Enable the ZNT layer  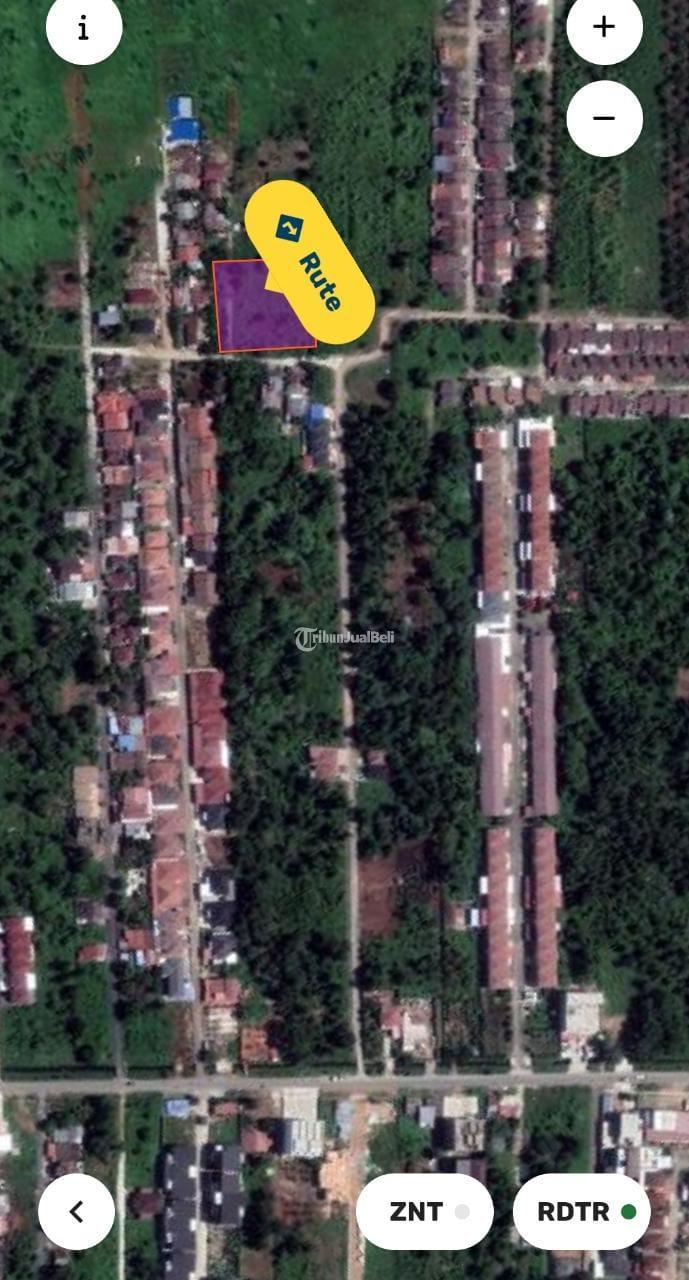425,1211
